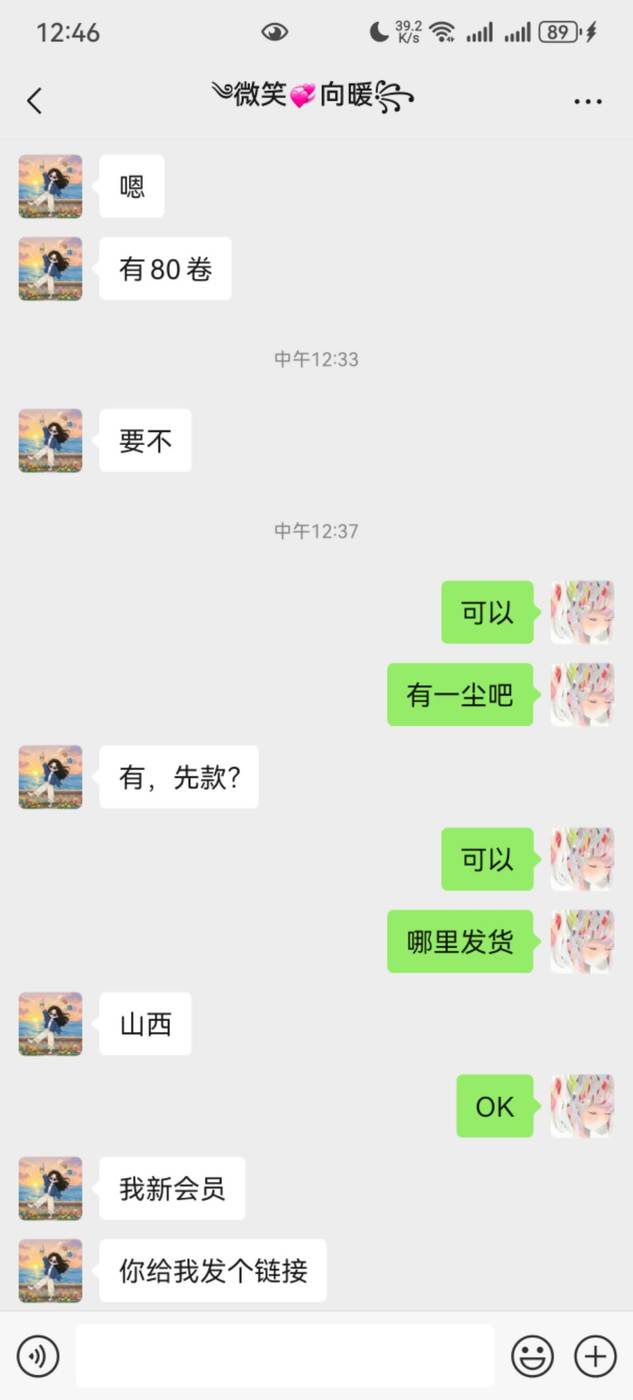The image size is (633, 1400).
Task: Open the chat info overflow menu
Action: pos(587,101)
